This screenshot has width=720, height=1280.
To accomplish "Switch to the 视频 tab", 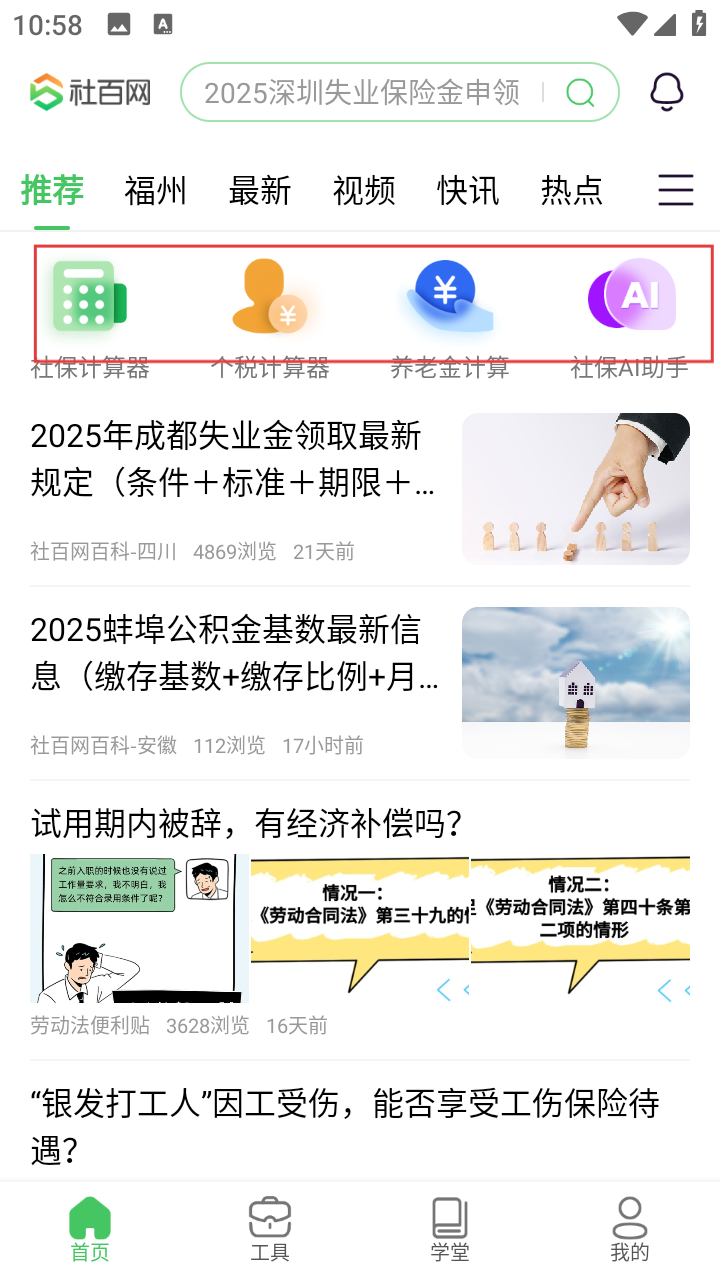I will click(x=364, y=189).
